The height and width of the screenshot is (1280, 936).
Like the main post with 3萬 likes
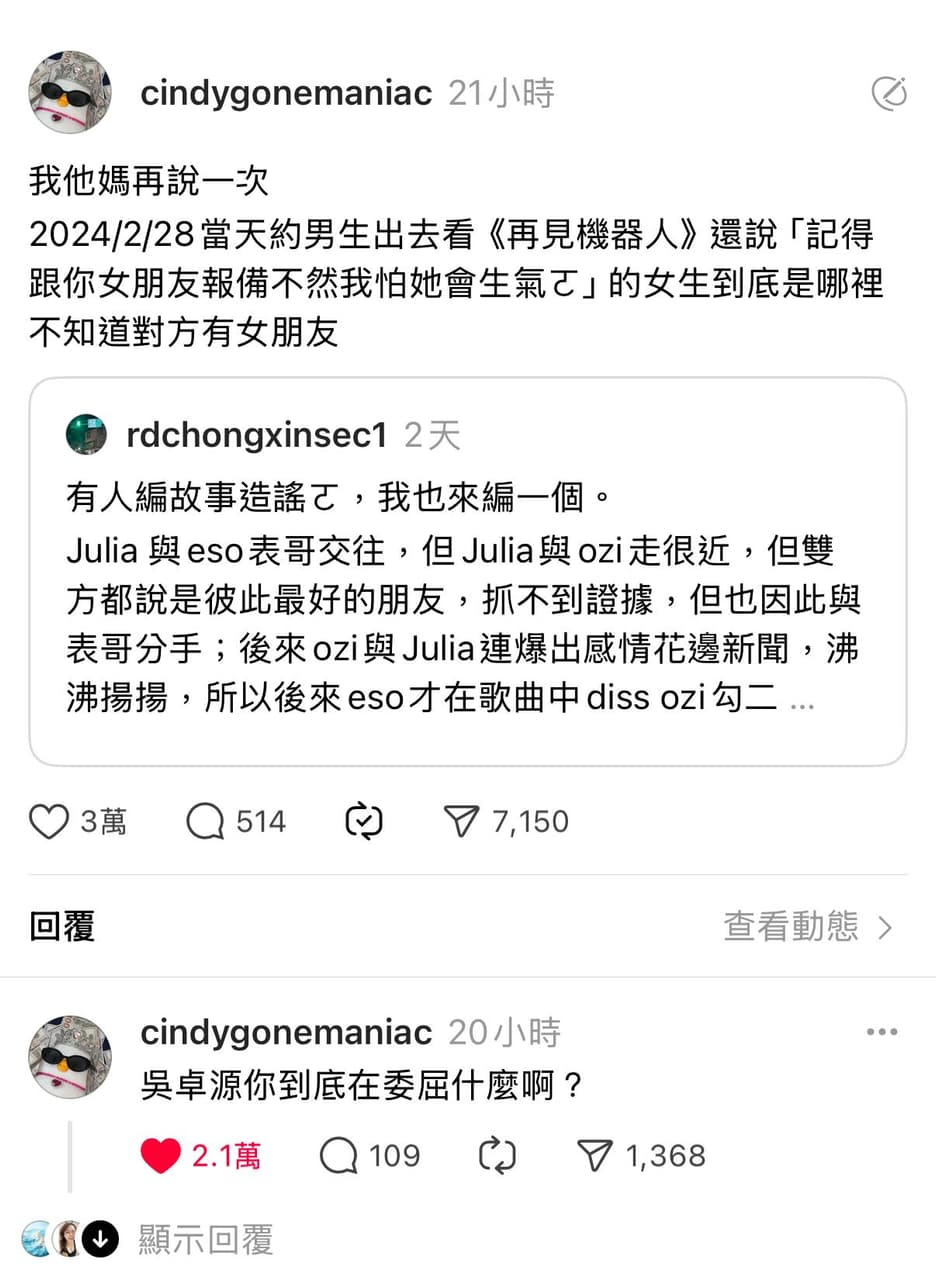click(x=48, y=822)
